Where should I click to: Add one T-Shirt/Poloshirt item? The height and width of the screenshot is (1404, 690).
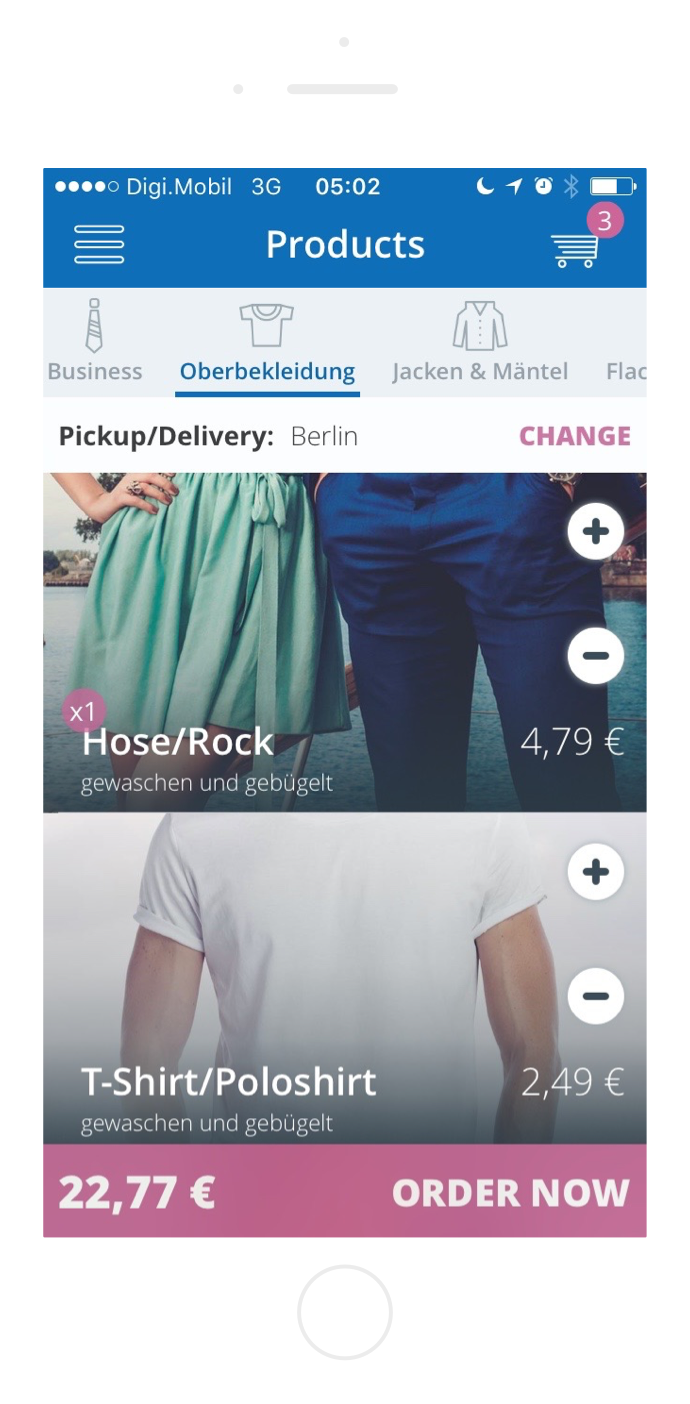pos(595,872)
